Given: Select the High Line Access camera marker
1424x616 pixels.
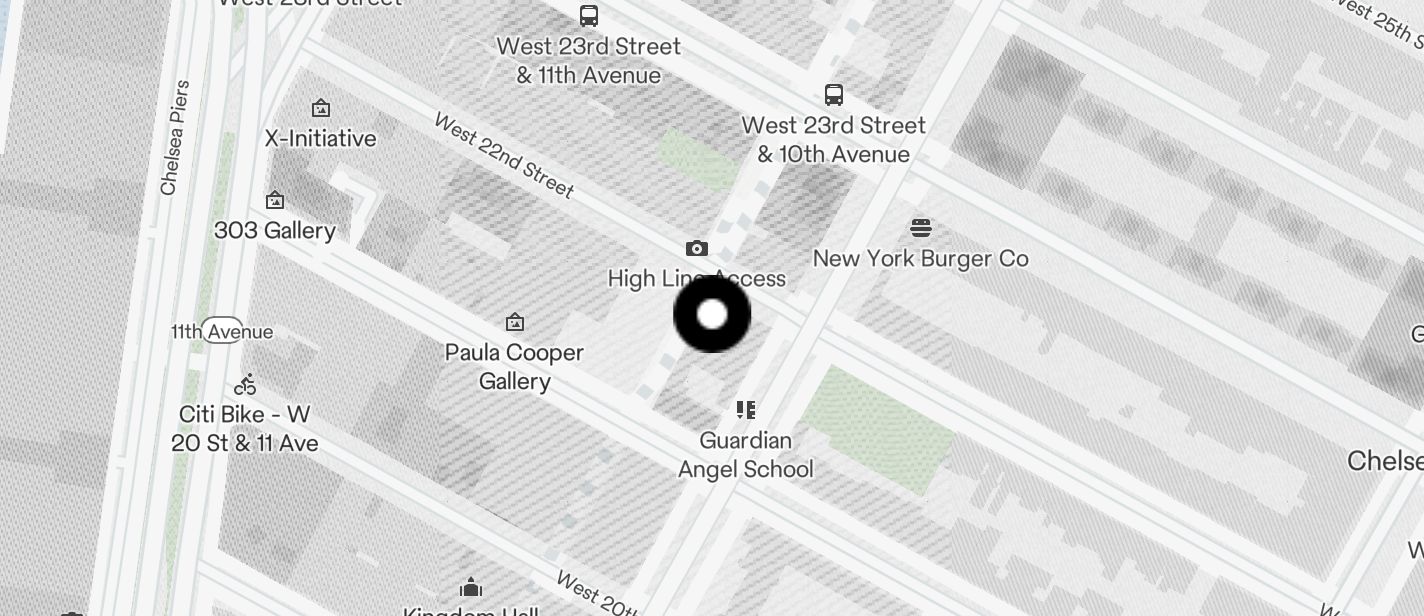Looking at the screenshot, I should pos(697,249).
